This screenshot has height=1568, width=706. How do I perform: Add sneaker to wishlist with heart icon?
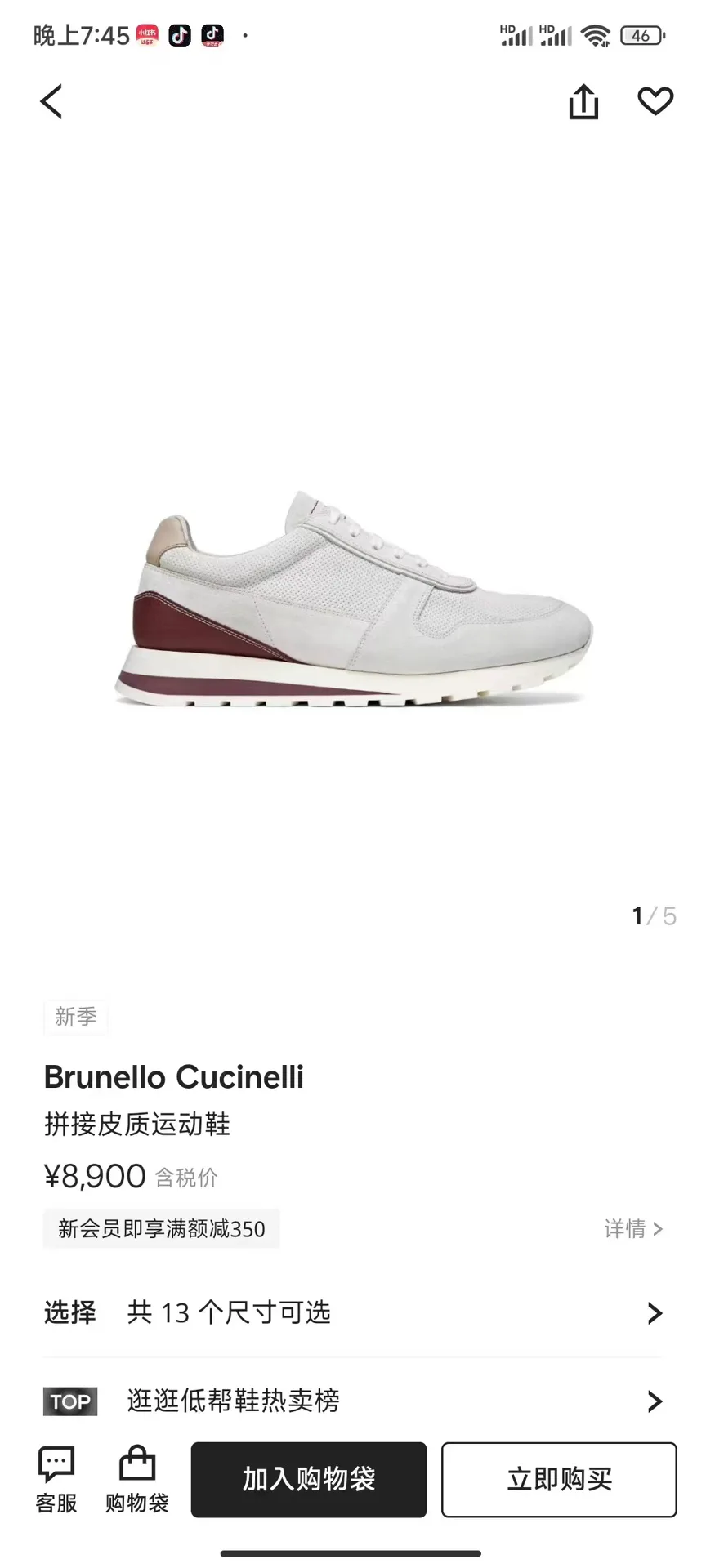pos(655,101)
